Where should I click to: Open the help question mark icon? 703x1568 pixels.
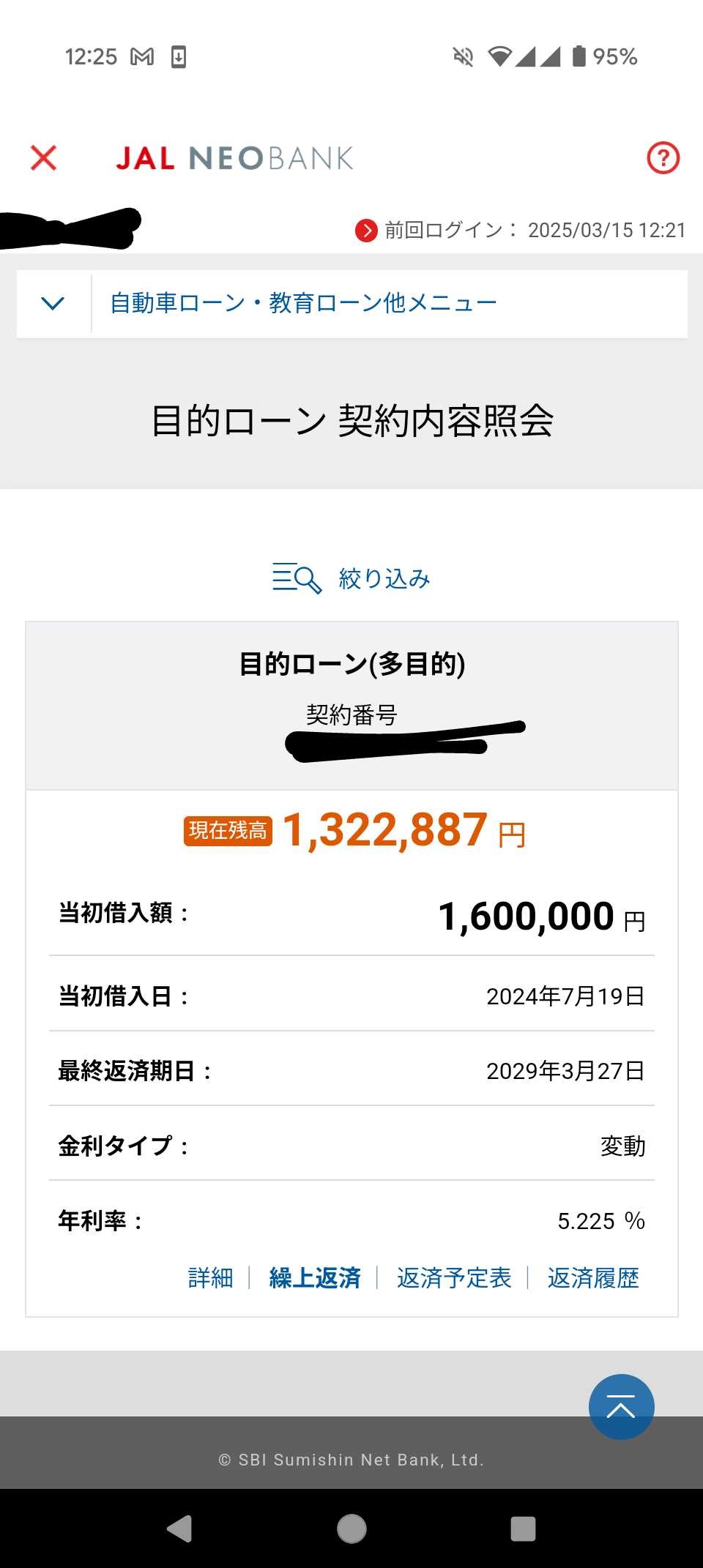pyautogui.click(x=663, y=157)
